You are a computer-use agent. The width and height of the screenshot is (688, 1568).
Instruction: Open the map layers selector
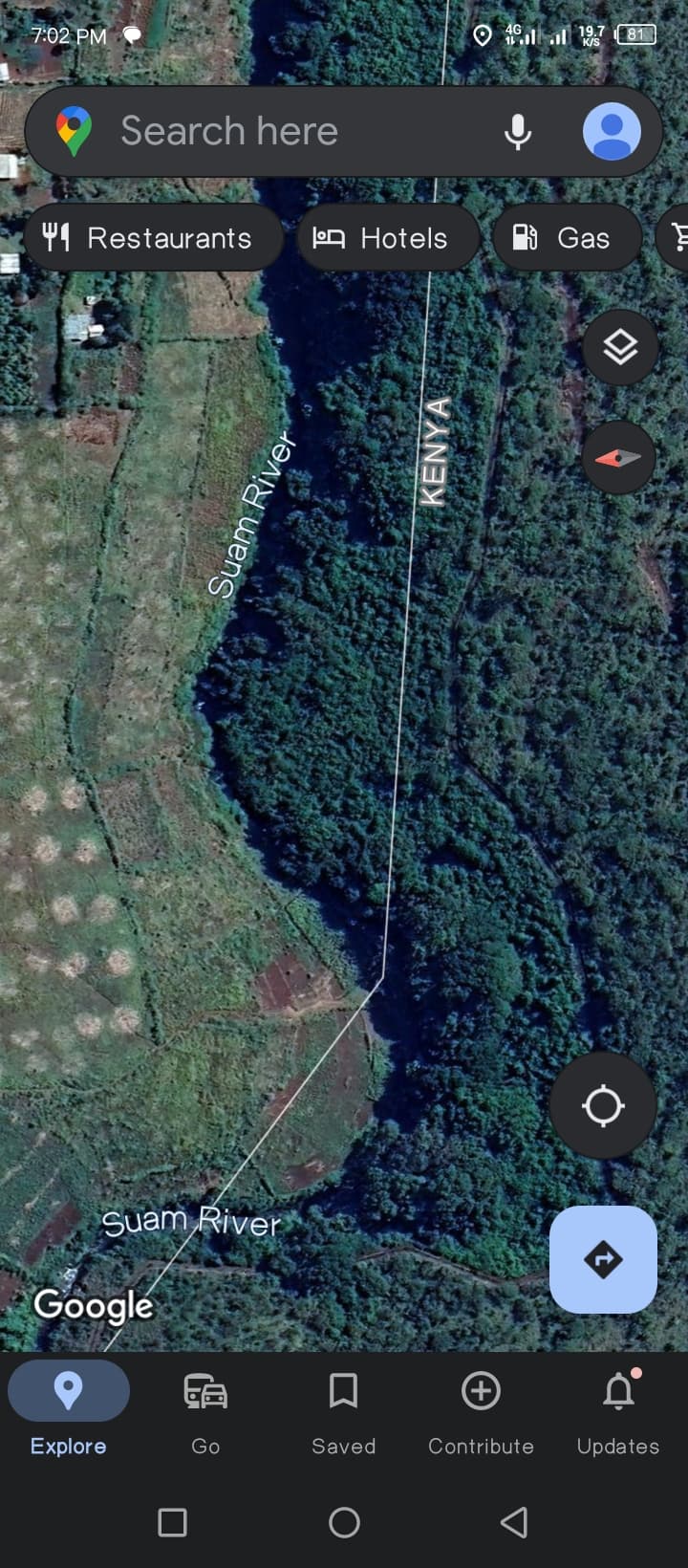pyautogui.click(x=620, y=347)
